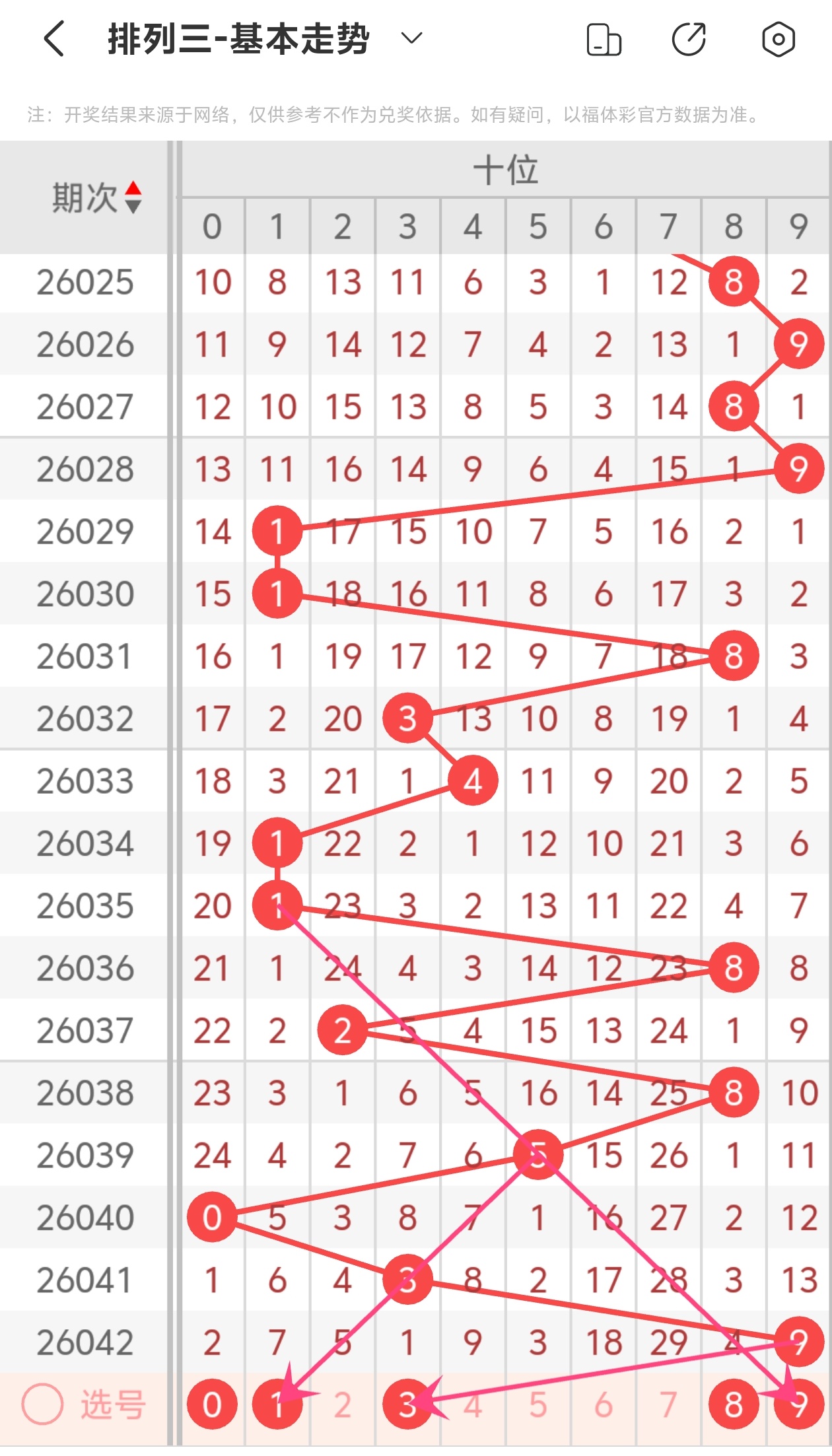The image size is (832, 1456).
Task: Deselect number 9 in the 选号 row
Action: pyautogui.click(x=798, y=1404)
